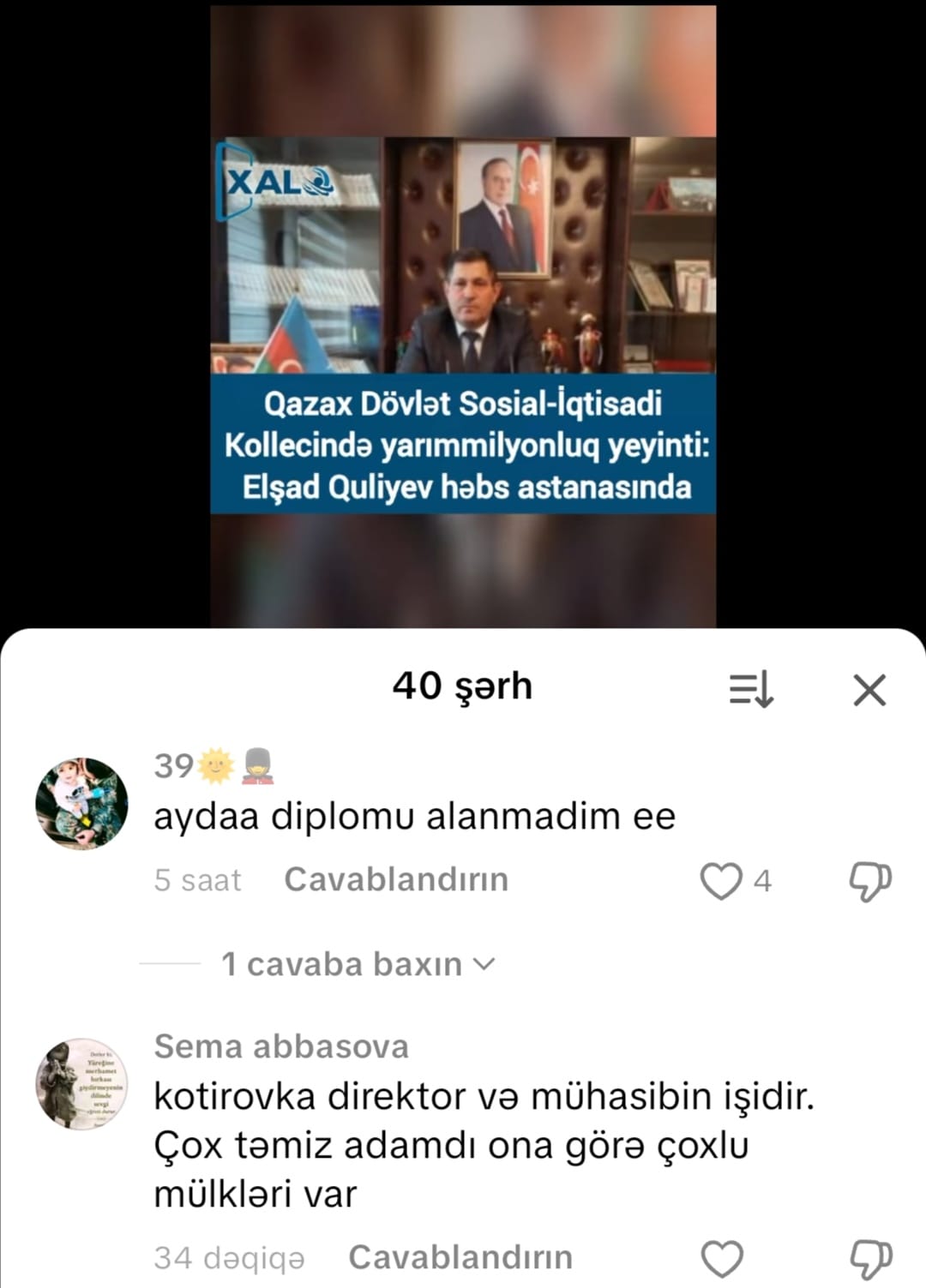The image size is (926, 1288).
Task: Expand "1 cavaba baxın" replies
Action: (x=358, y=964)
